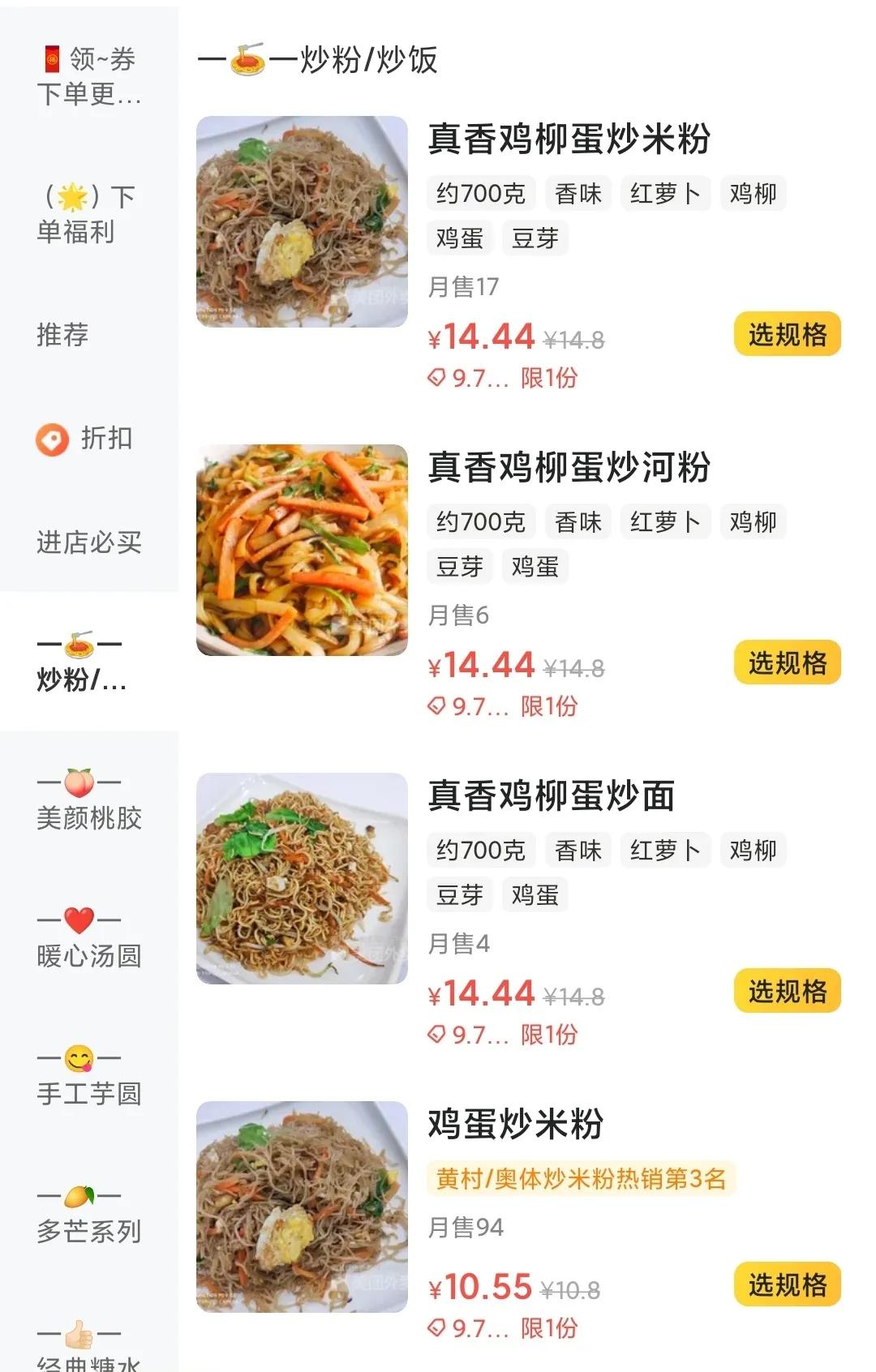Tap the heart icon above 暖心汤圆
Screen dimensions: 876x1372
coord(79,919)
